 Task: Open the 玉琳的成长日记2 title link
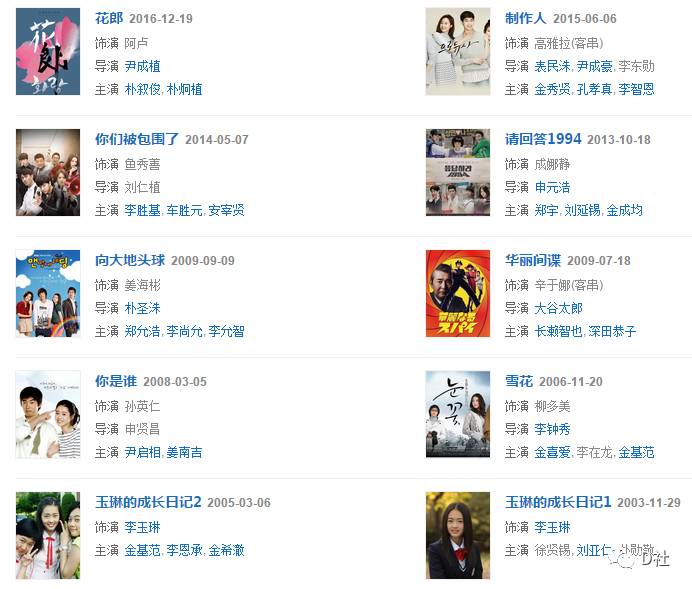[x=148, y=502]
